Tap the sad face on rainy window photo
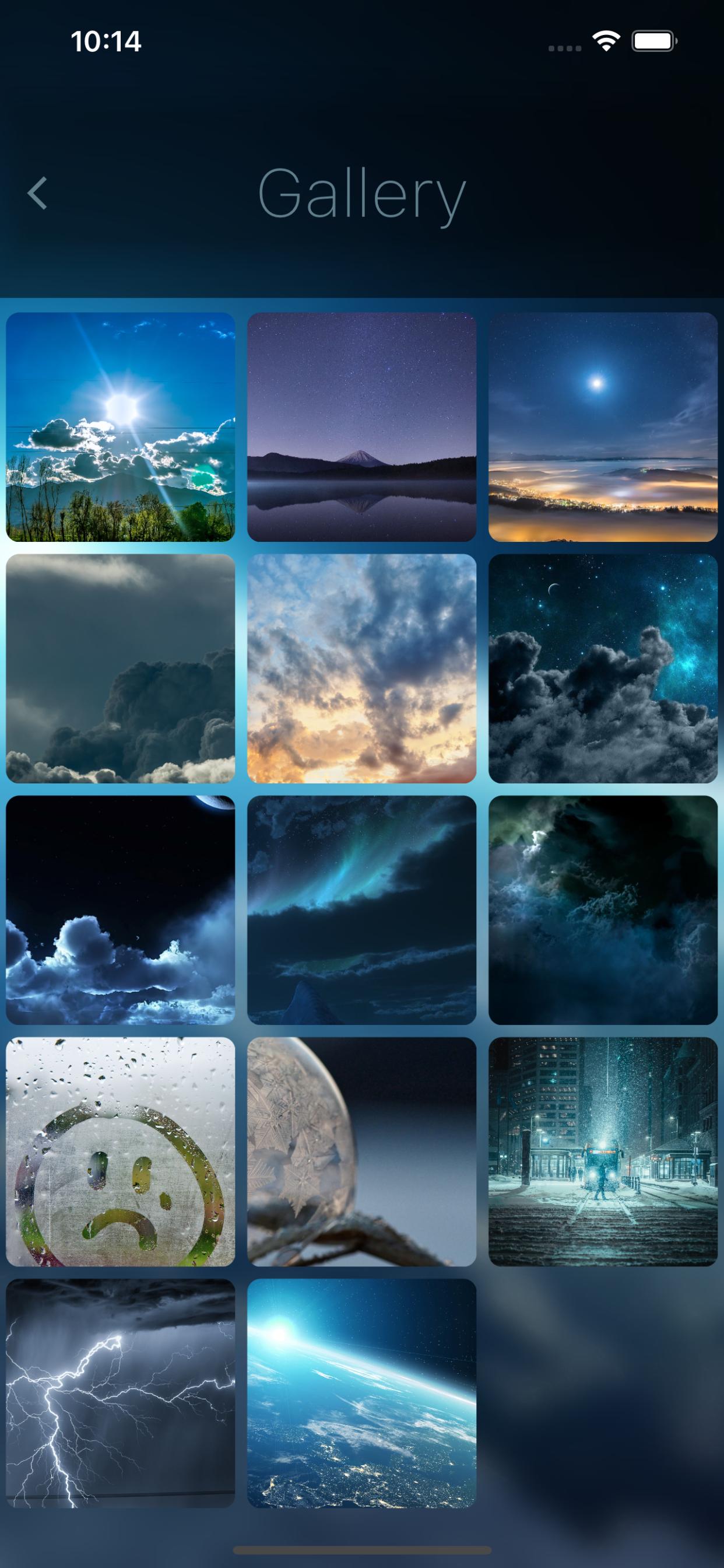This screenshot has height=1568, width=724. [121, 1151]
